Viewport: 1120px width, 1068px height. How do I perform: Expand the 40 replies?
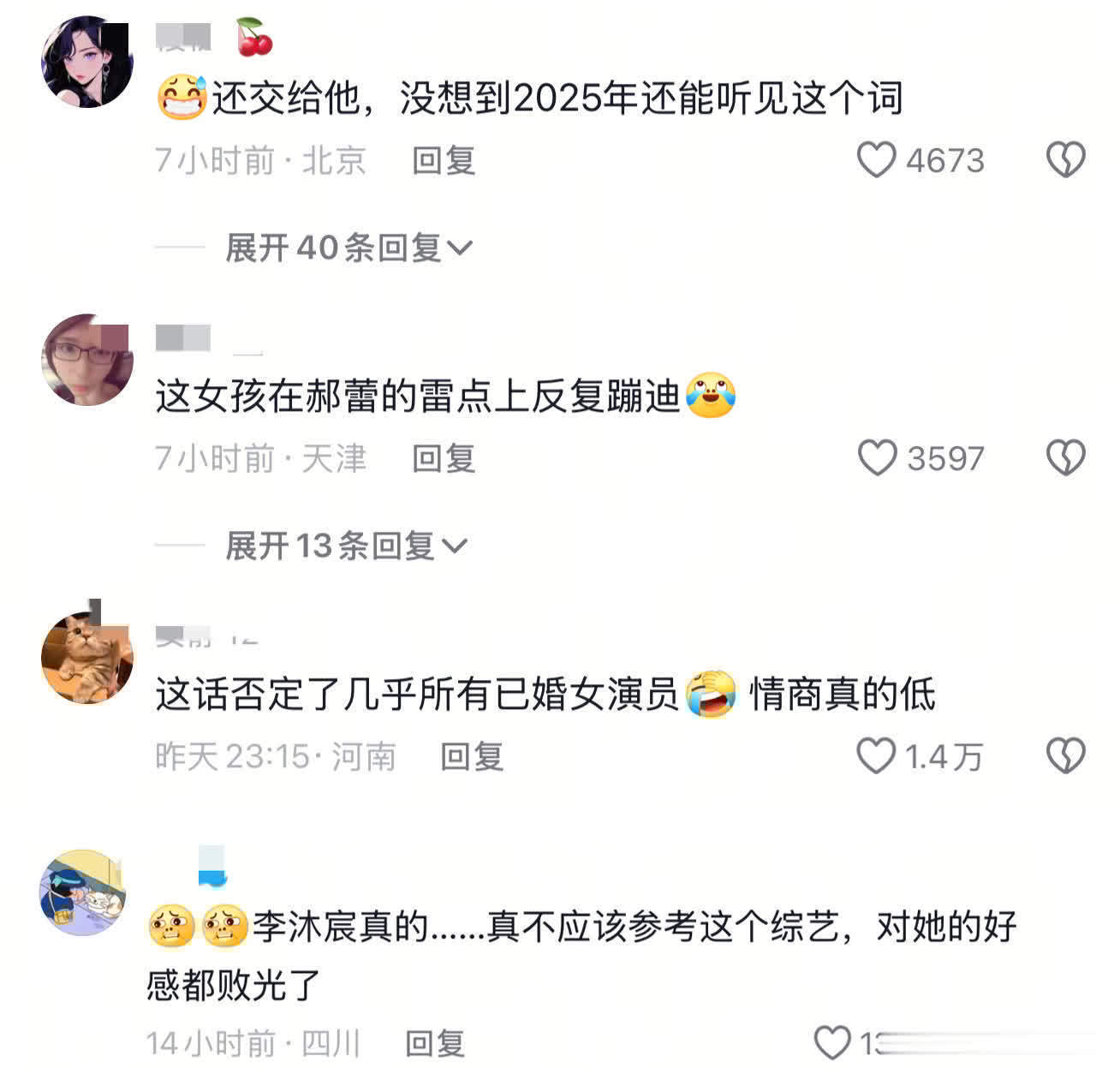349,248
